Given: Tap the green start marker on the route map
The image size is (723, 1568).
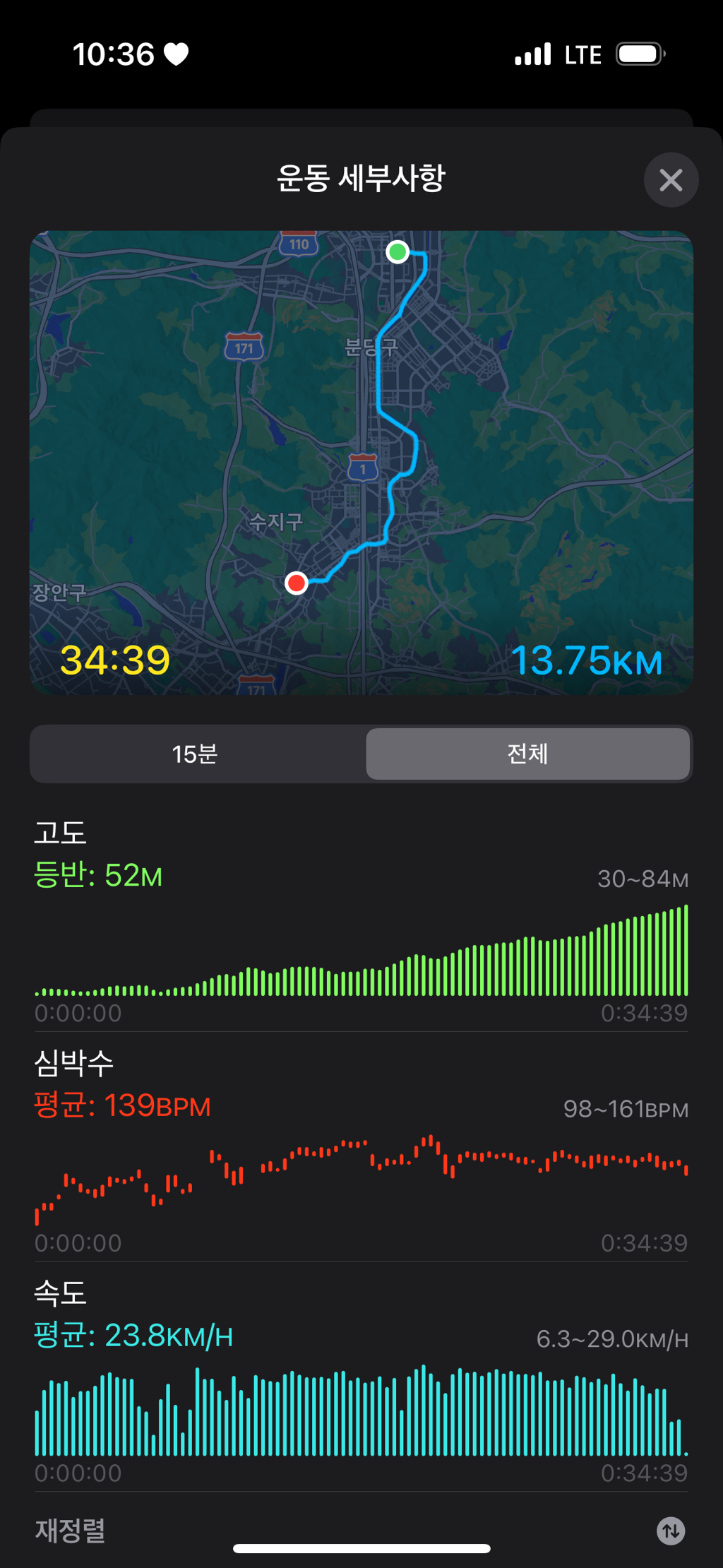Looking at the screenshot, I should [397, 251].
